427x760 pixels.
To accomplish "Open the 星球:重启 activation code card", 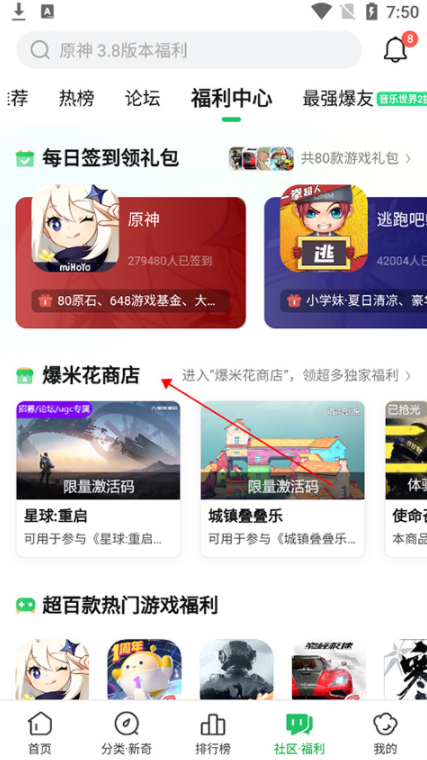I will (x=98, y=479).
